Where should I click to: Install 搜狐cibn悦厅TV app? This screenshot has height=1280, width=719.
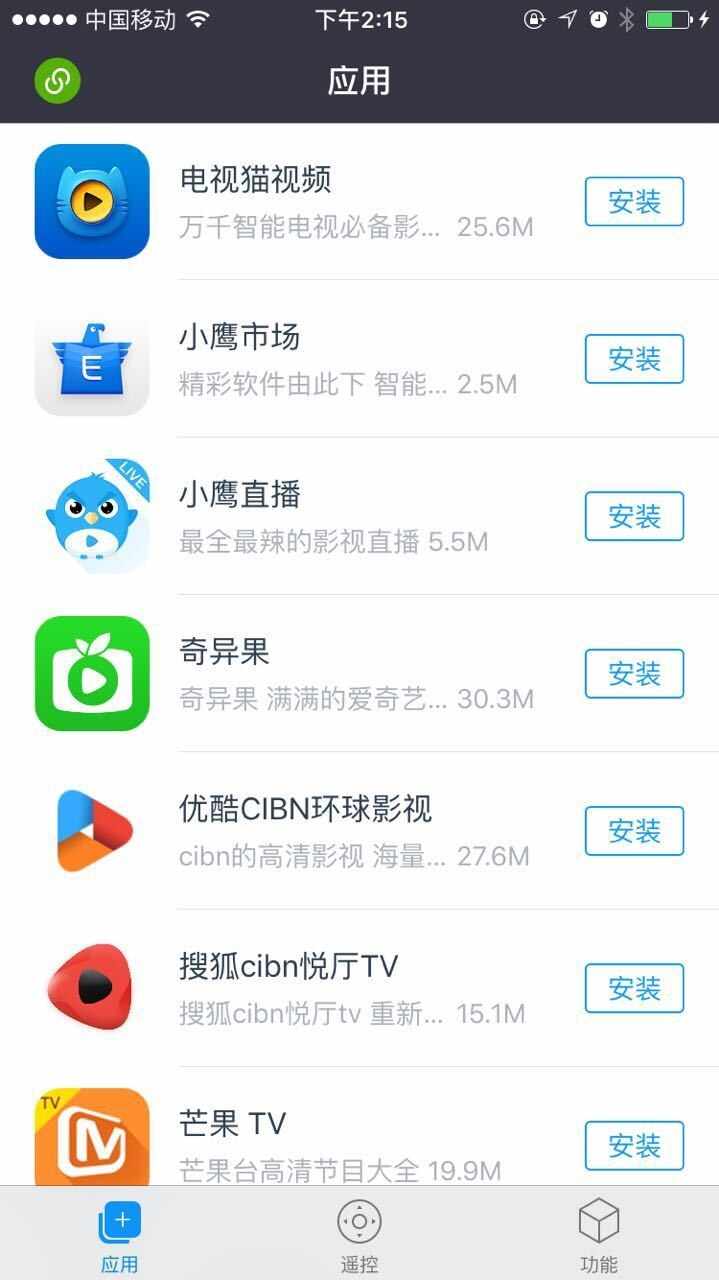(x=634, y=988)
